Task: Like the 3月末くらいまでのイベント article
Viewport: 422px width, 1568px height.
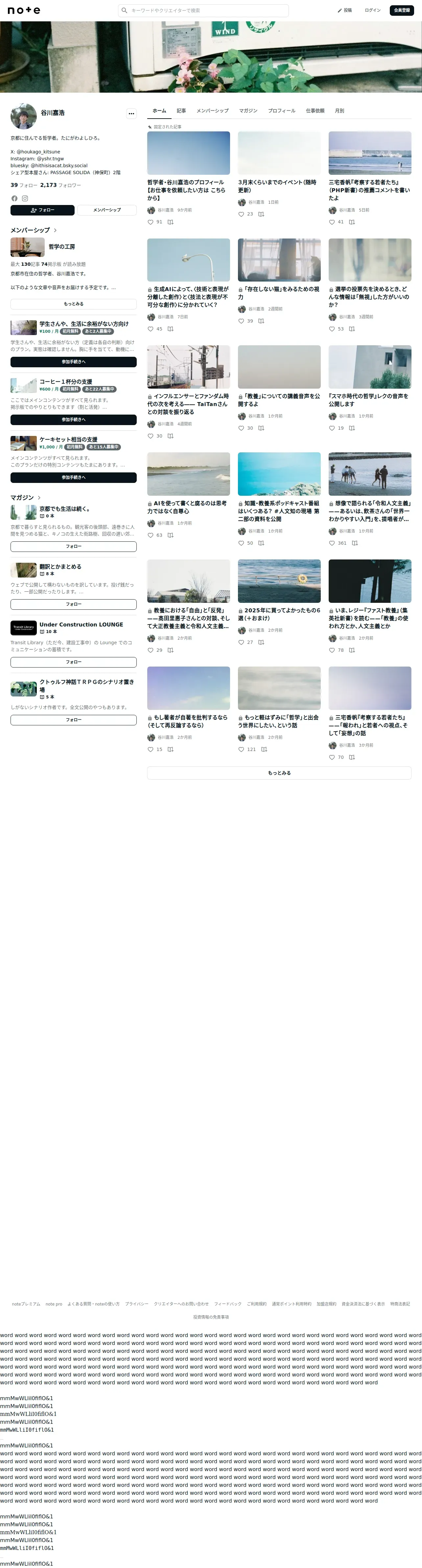Action: [241, 214]
